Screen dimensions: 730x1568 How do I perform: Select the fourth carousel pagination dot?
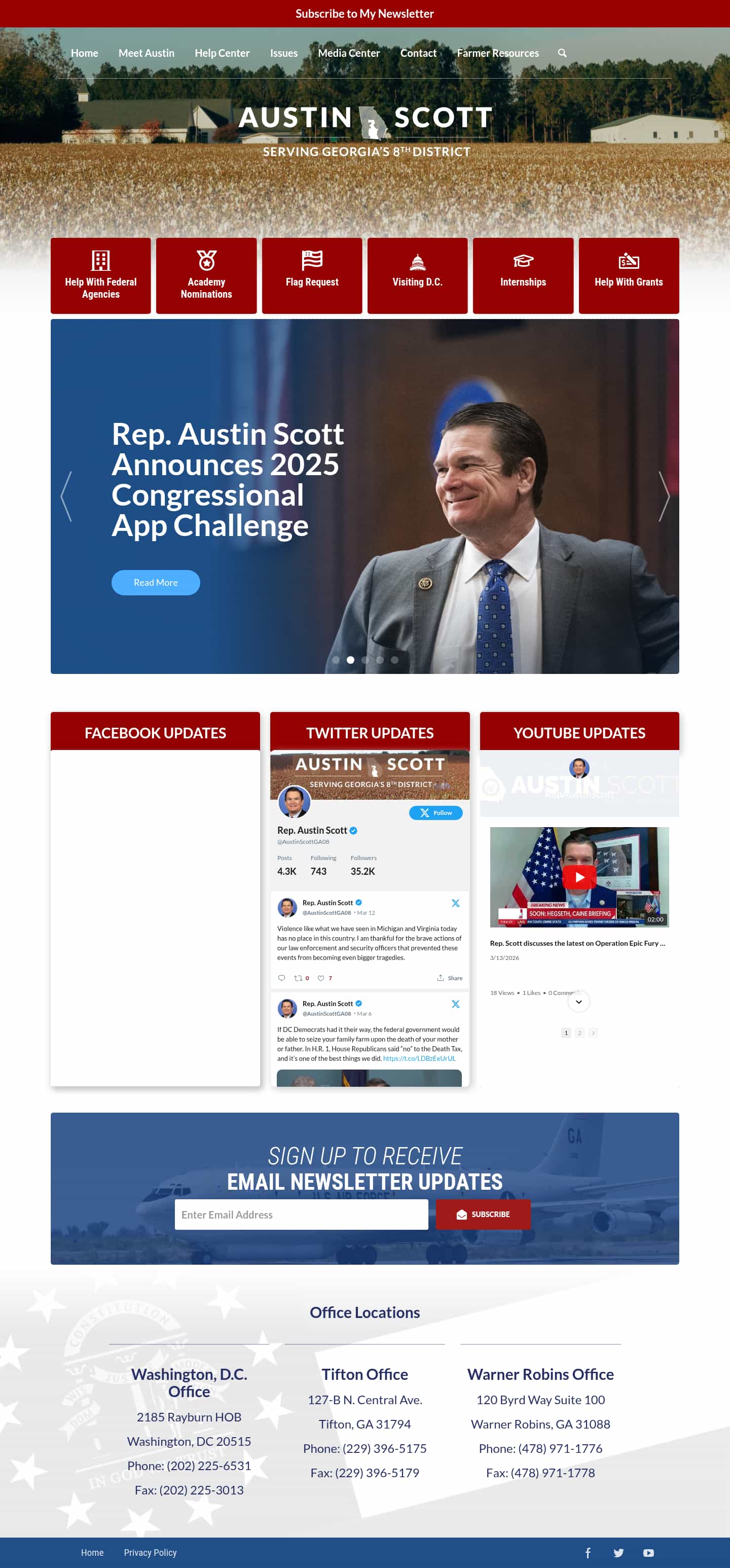tap(380, 659)
